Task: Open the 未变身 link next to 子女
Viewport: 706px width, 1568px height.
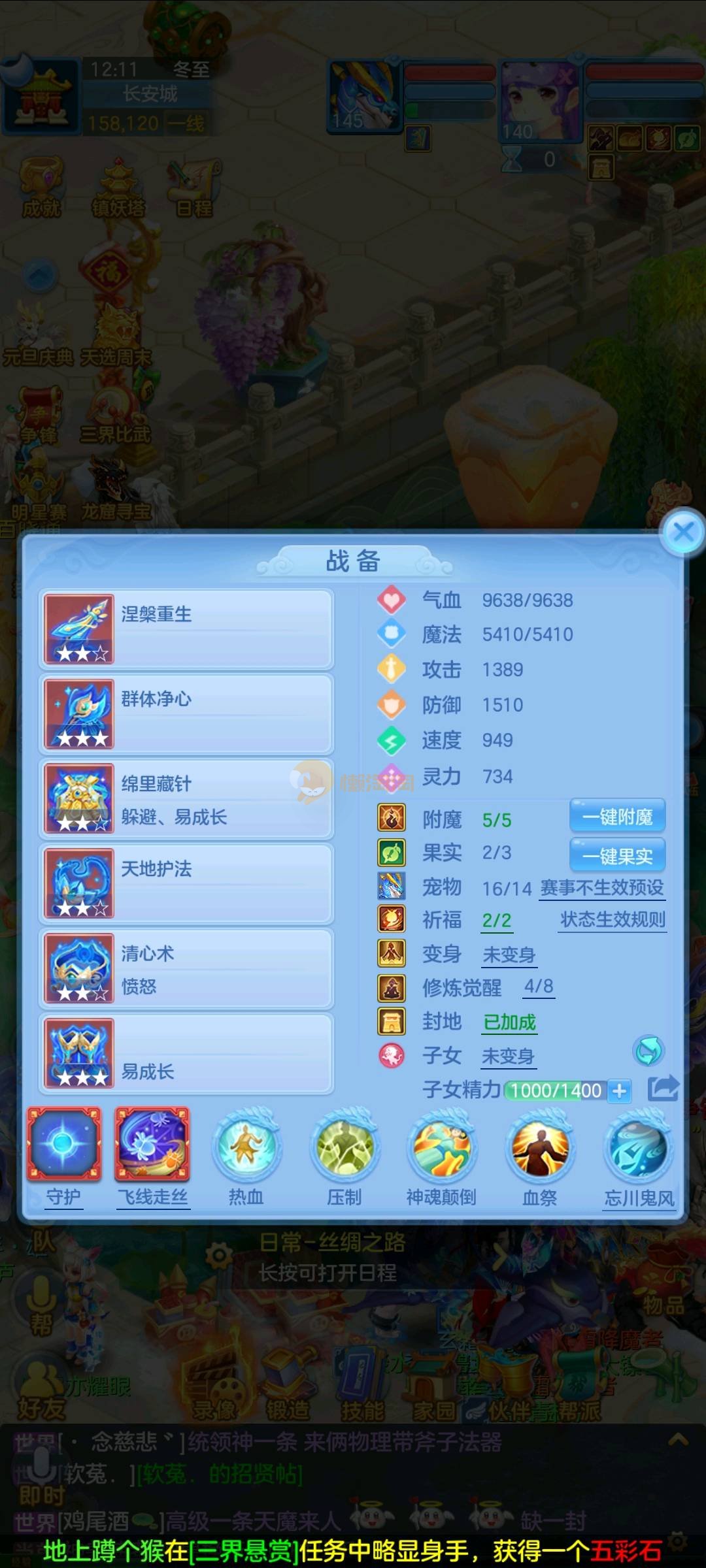Action: [x=508, y=1056]
